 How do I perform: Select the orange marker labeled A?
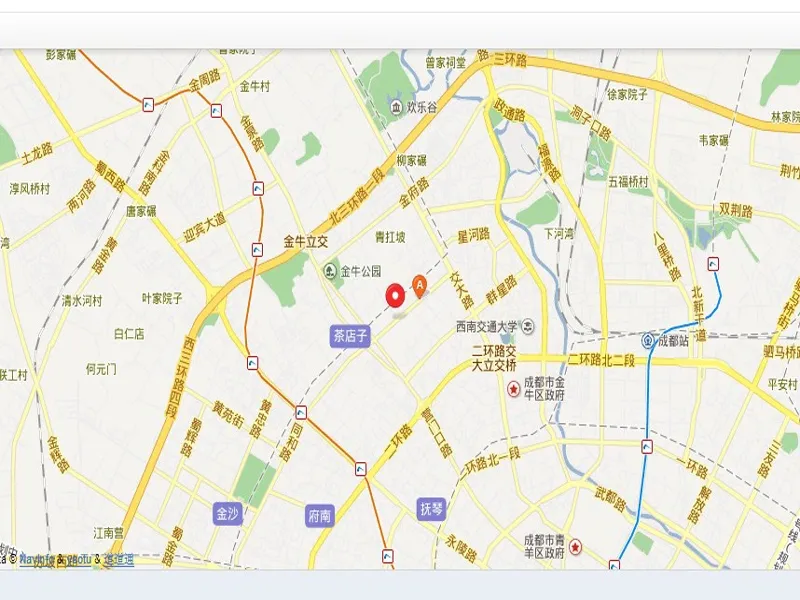point(420,286)
